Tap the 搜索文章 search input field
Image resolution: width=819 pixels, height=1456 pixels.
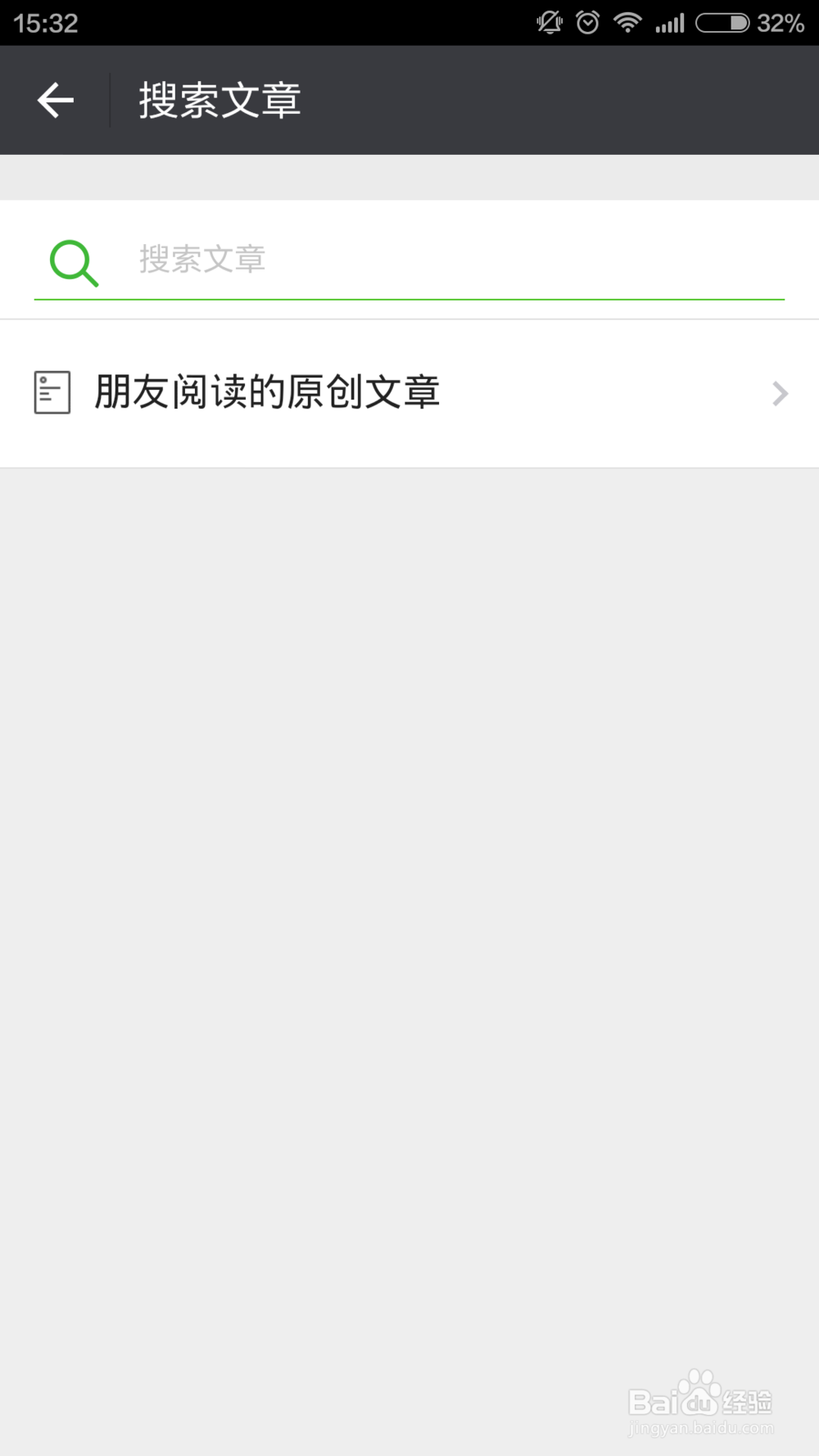[x=328, y=260]
